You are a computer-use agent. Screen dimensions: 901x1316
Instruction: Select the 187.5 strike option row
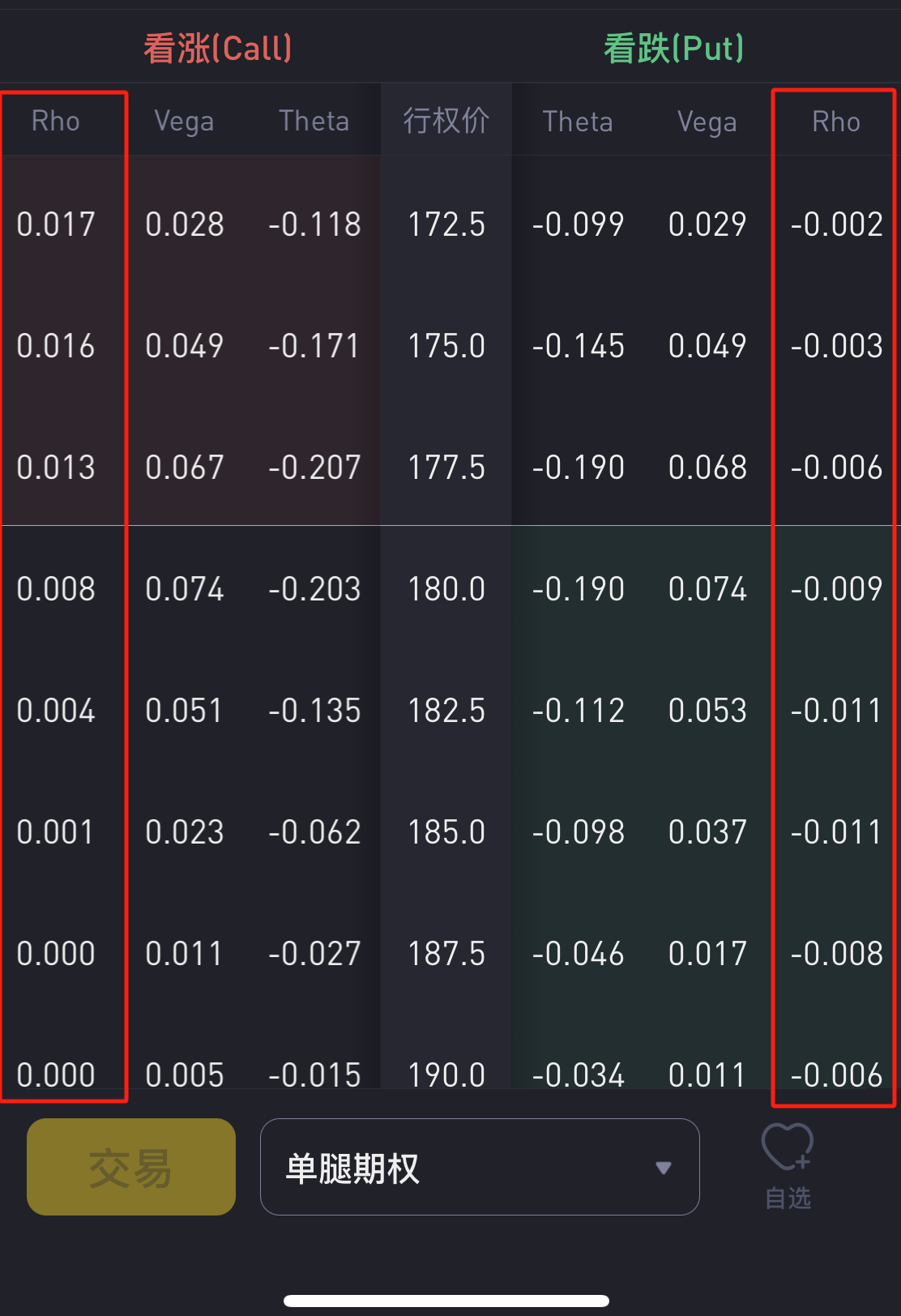click(446, 954)
